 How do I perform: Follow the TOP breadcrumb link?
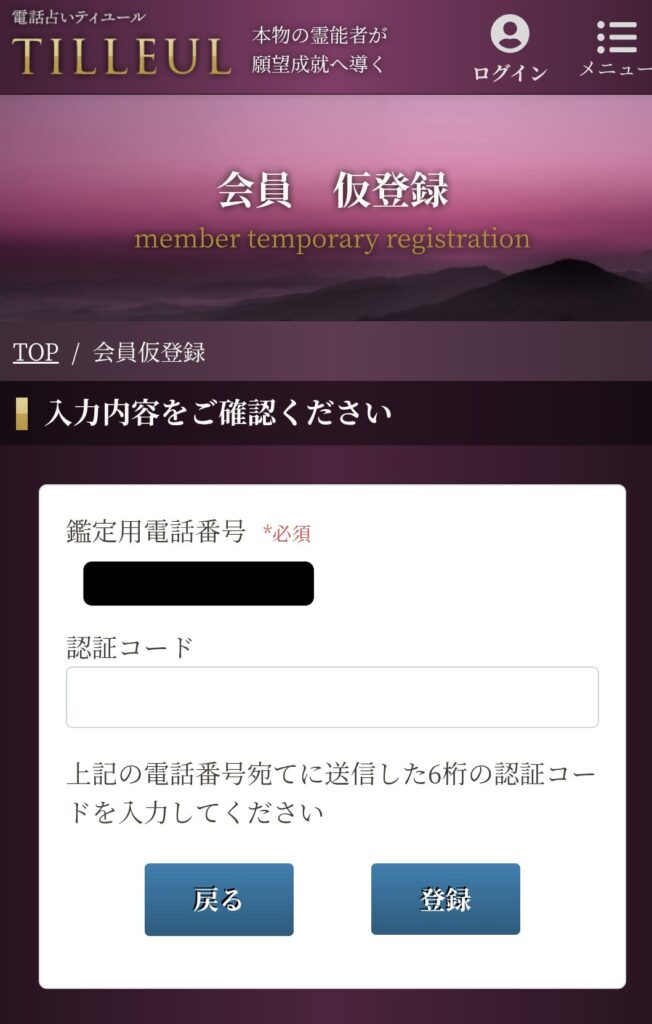[35, 352]
